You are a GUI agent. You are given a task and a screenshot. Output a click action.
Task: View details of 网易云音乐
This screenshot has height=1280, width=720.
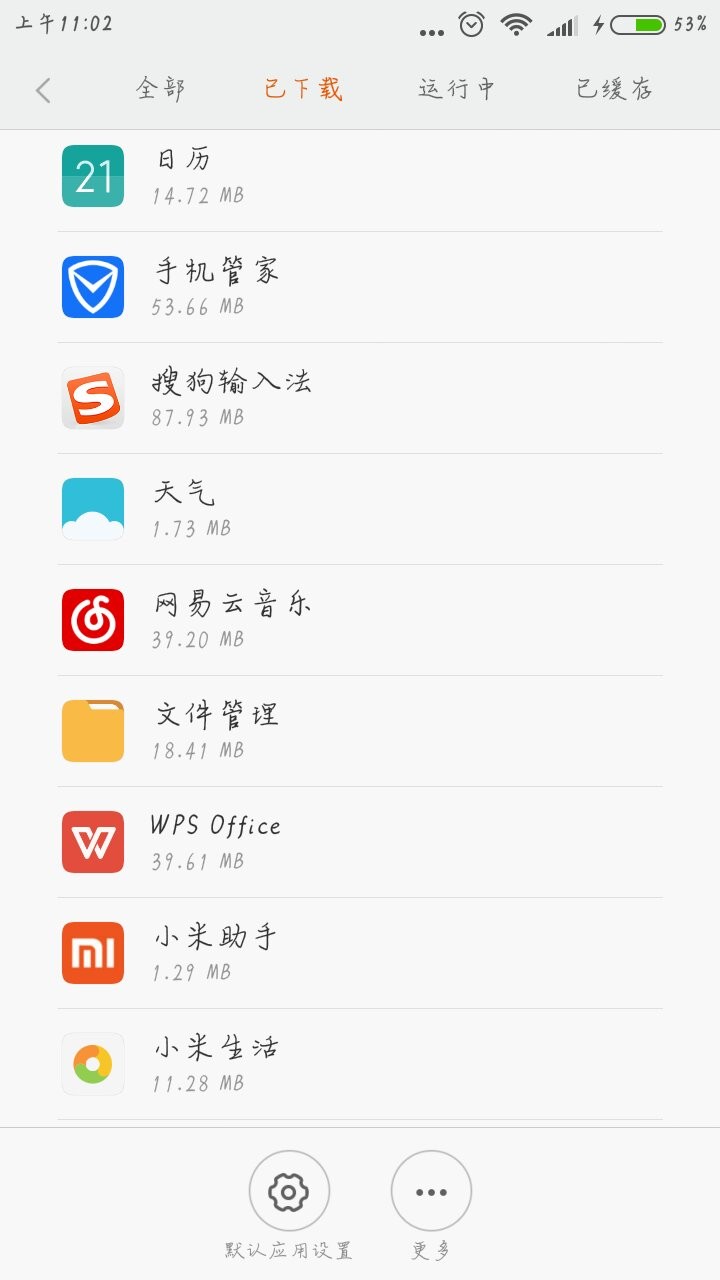pyautogui.click(x=360, y=620)
